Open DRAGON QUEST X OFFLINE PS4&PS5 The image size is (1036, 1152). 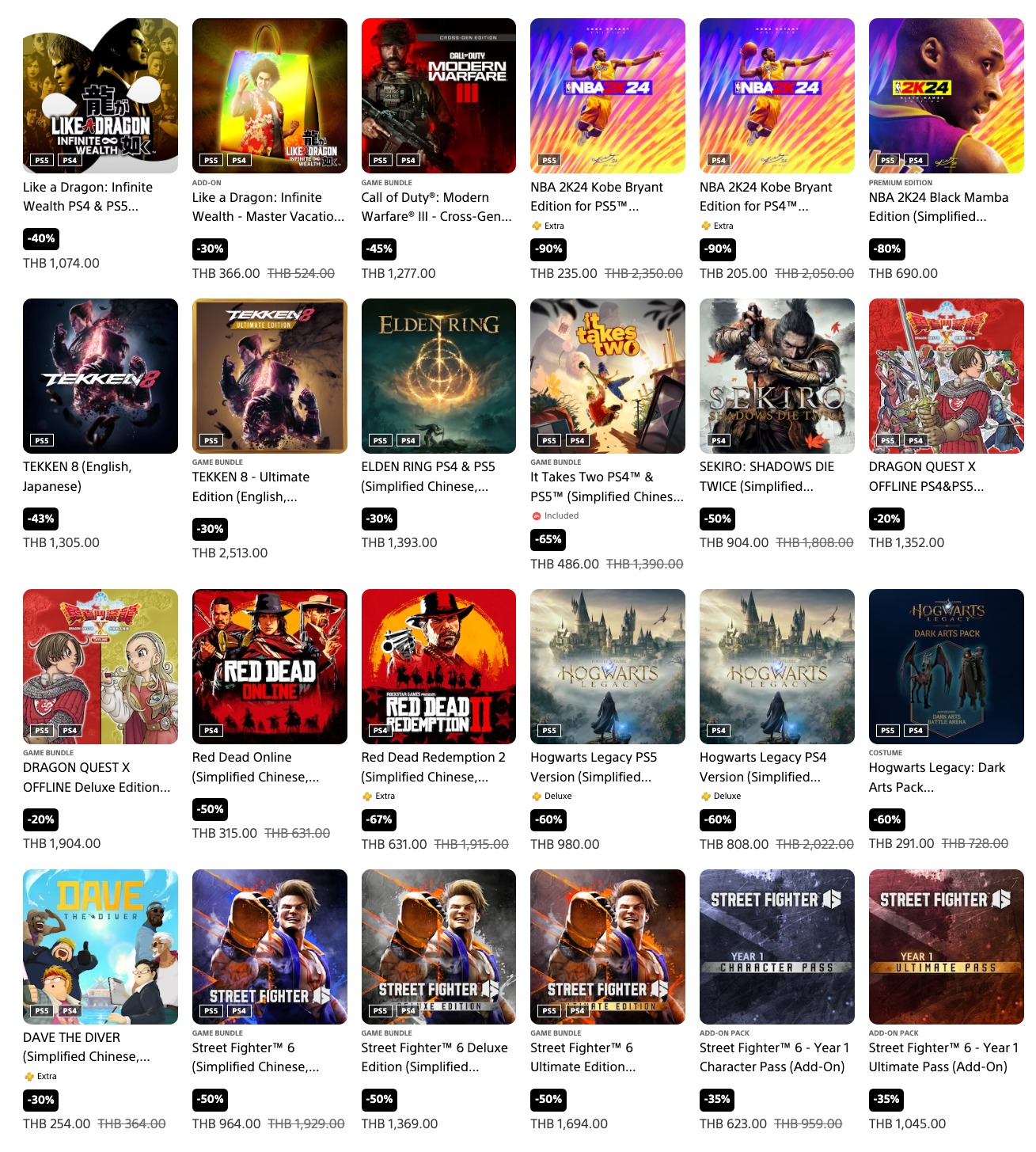coord(946,376)
